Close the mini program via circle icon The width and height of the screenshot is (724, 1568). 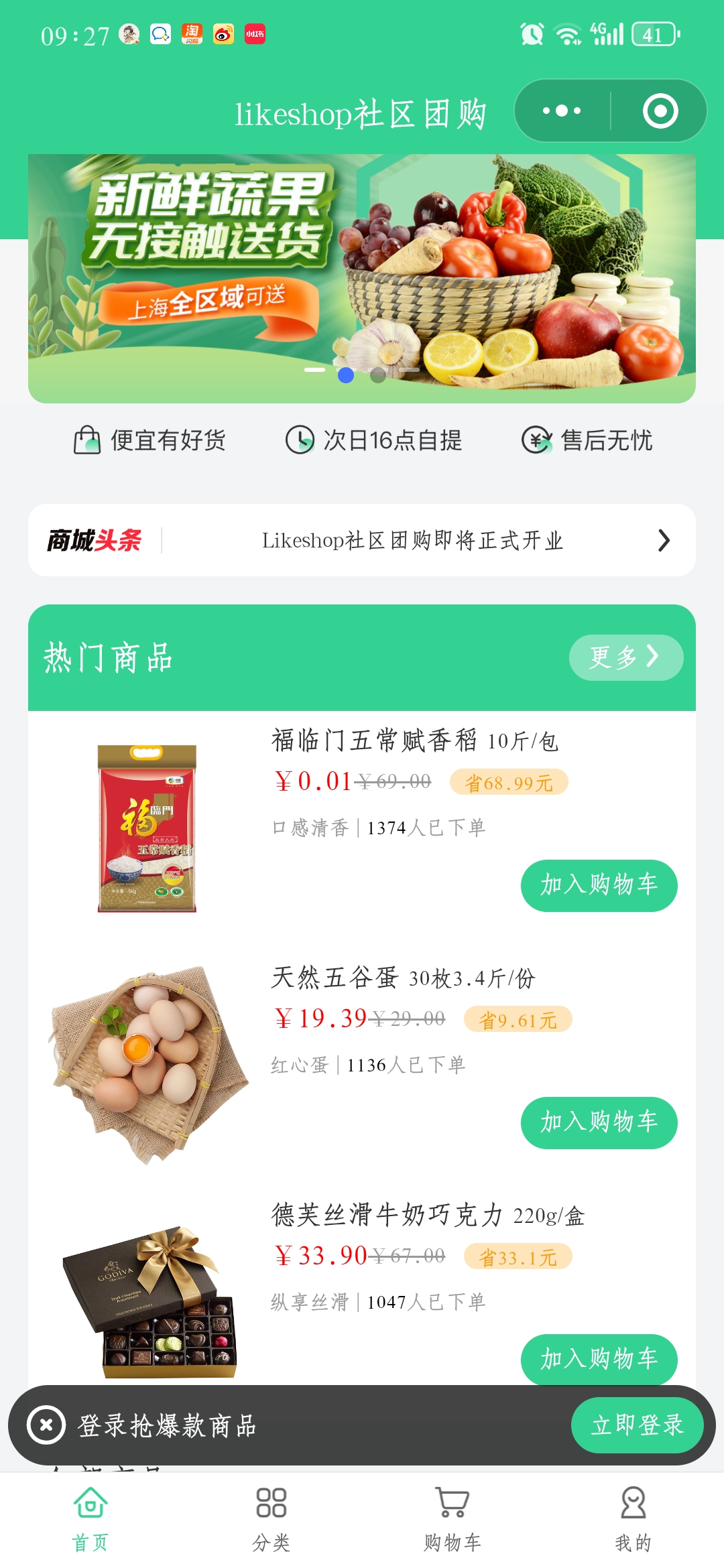[660, 111]
